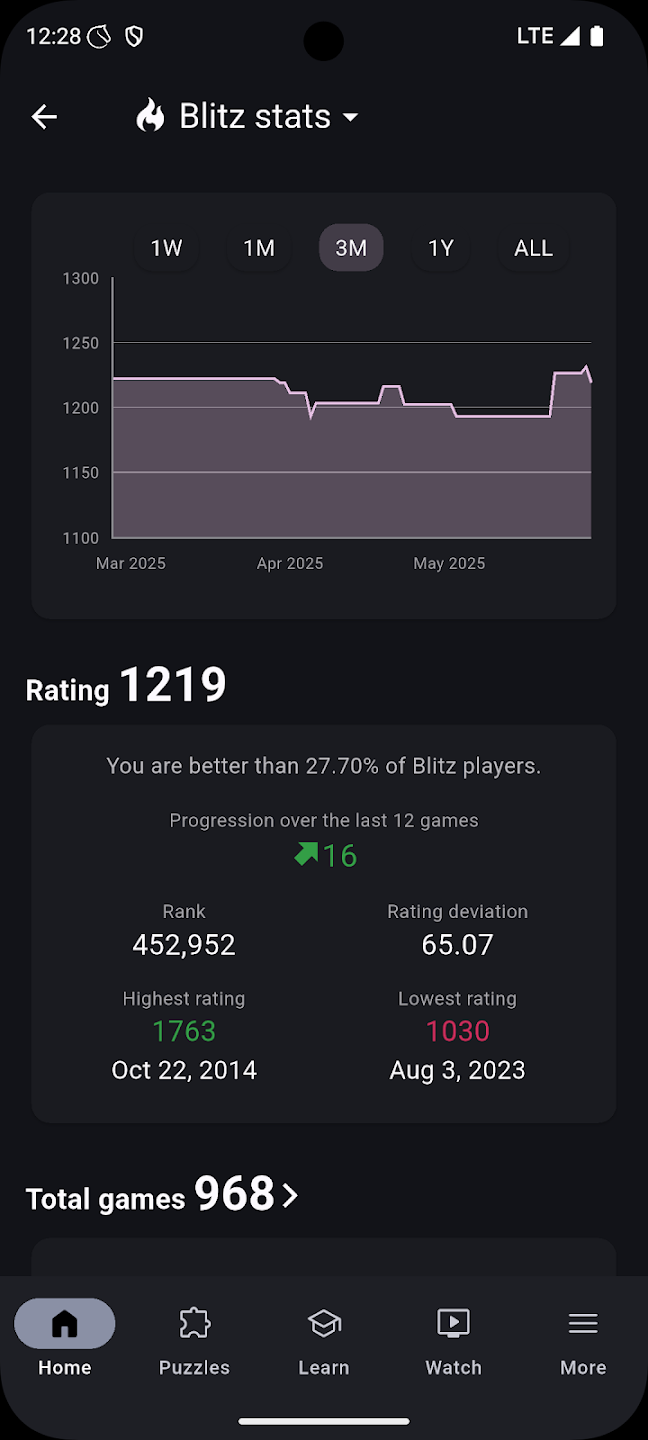
Task: Open the Watch tab
Action: pos(453,1340)
